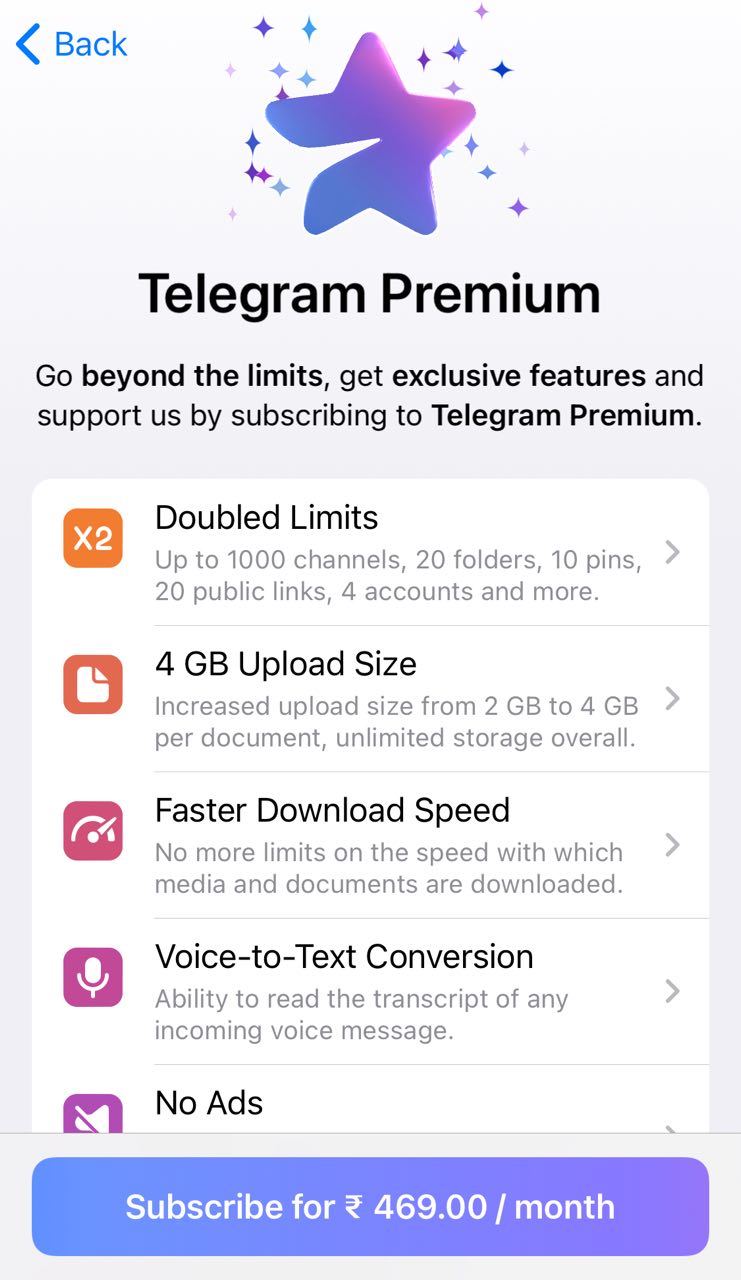Open the 4 GB Upload Size row
This screenshot has width=741, height=1280.
(370, 699)
